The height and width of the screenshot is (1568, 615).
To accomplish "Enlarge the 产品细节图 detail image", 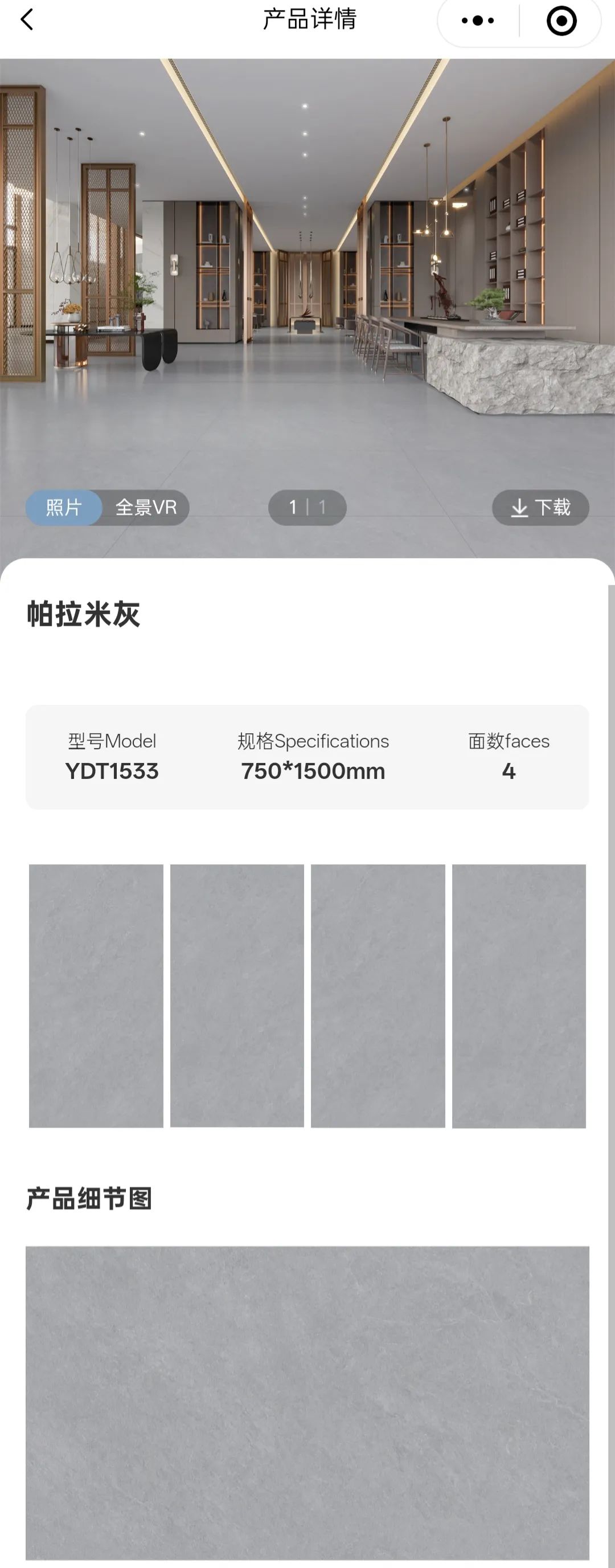I will point(307,1401).
